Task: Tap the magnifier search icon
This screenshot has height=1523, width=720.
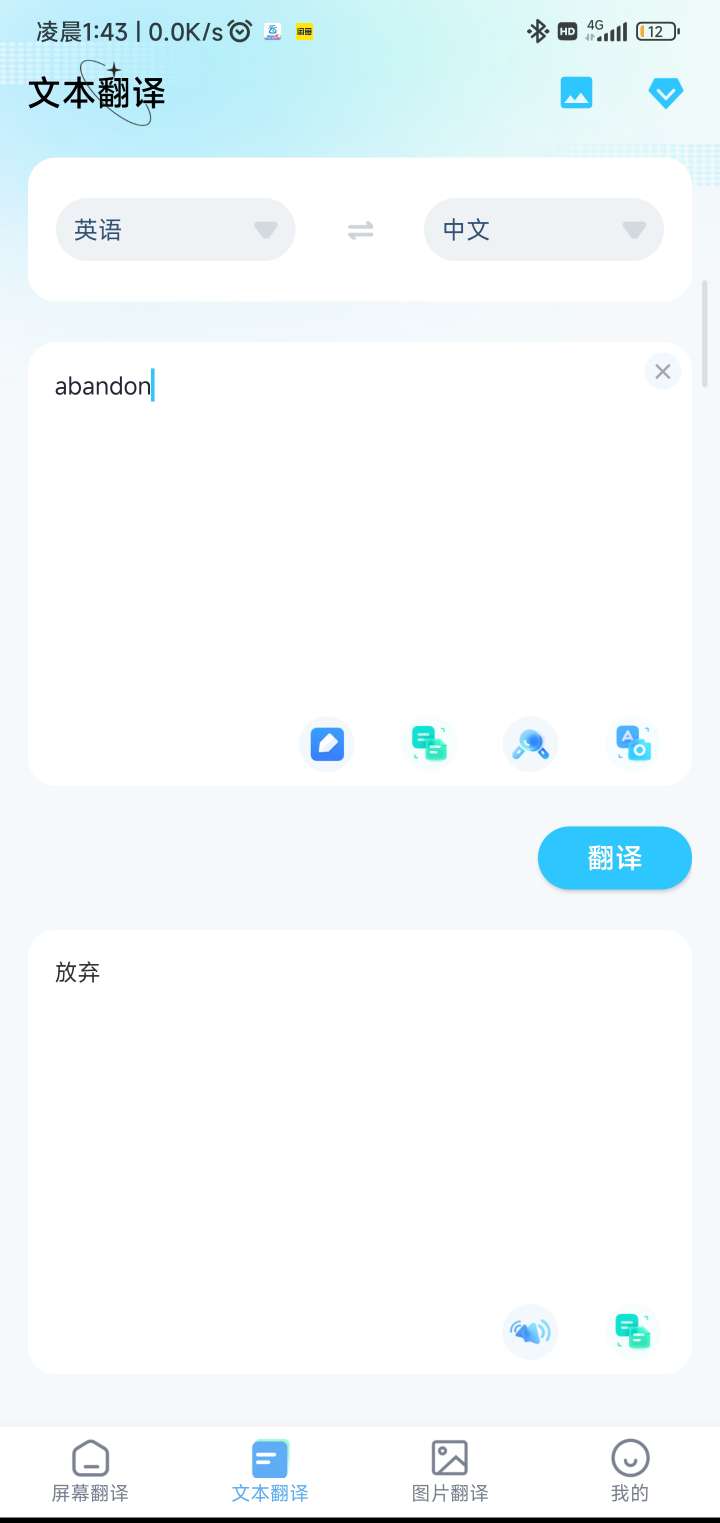Action: pyautogui.click(x=530, y=744)
